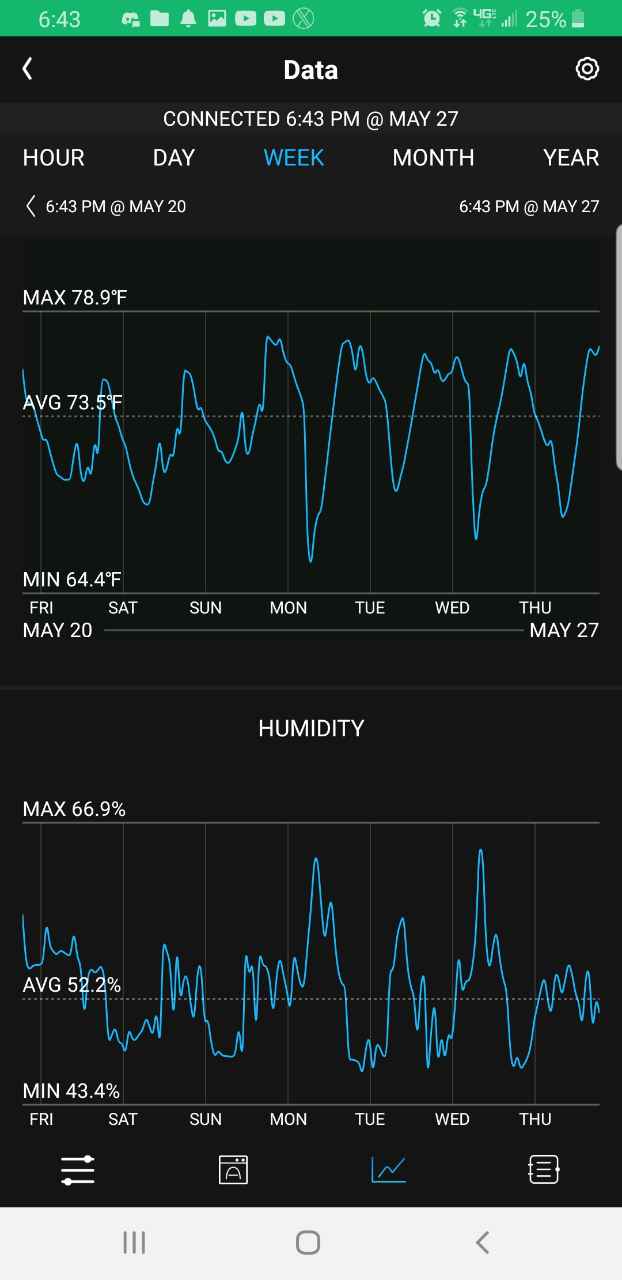Screen dimensions: 622x1280
Task: Open the recent apps system button
Action: [134, 1242]
